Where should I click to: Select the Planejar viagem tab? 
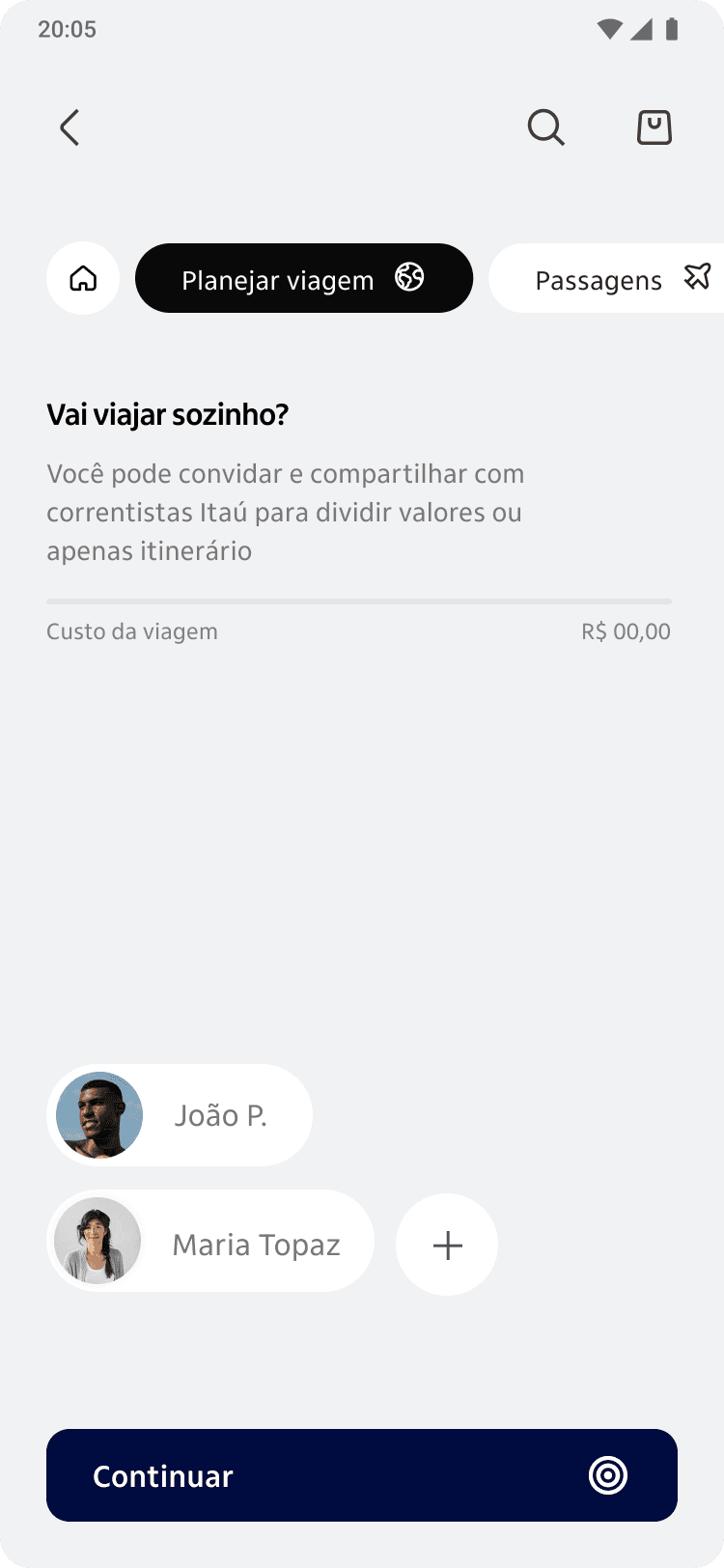point(303,278)
